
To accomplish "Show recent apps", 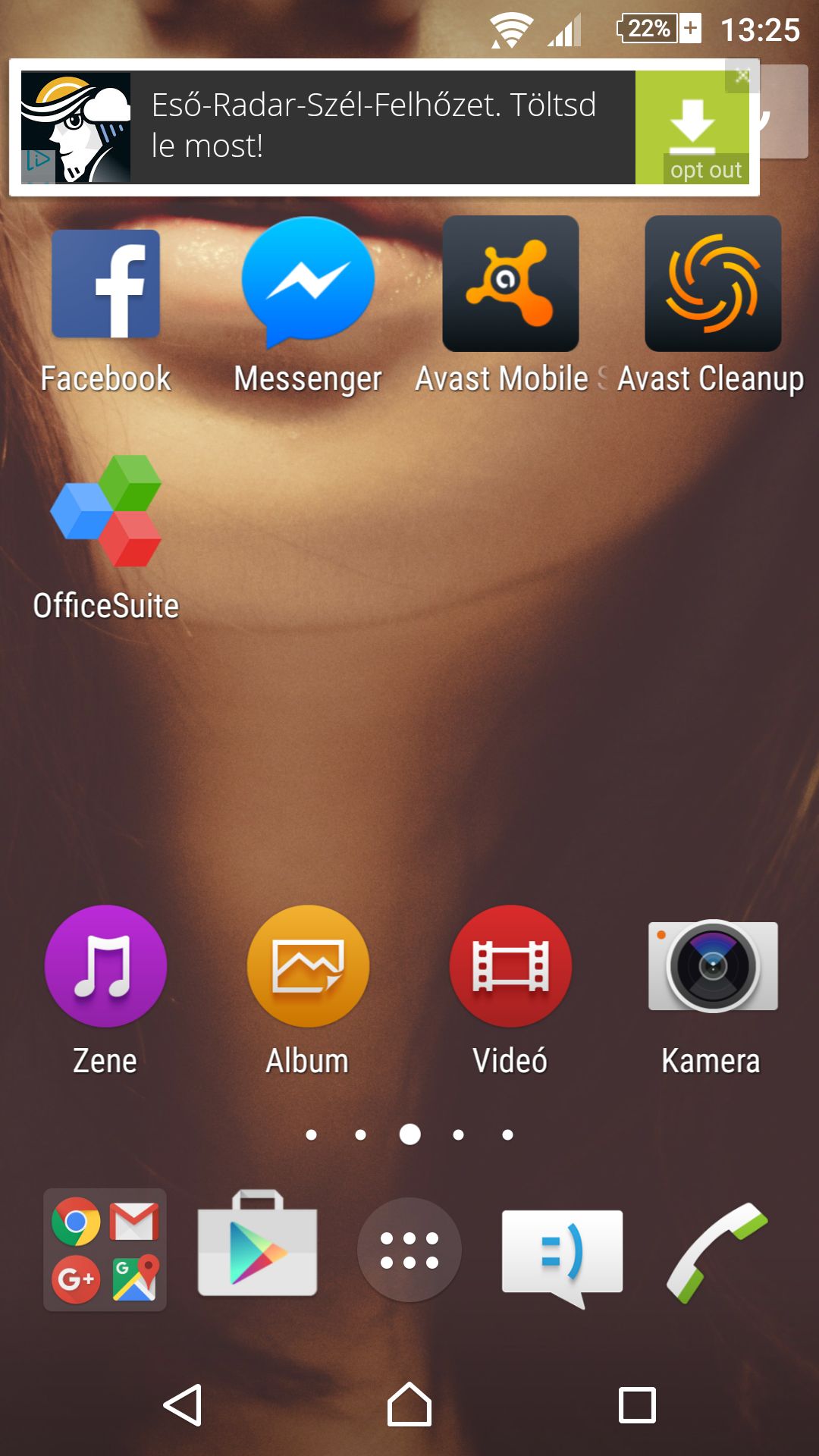I will pyautogui.click(x=637, y=1405).
